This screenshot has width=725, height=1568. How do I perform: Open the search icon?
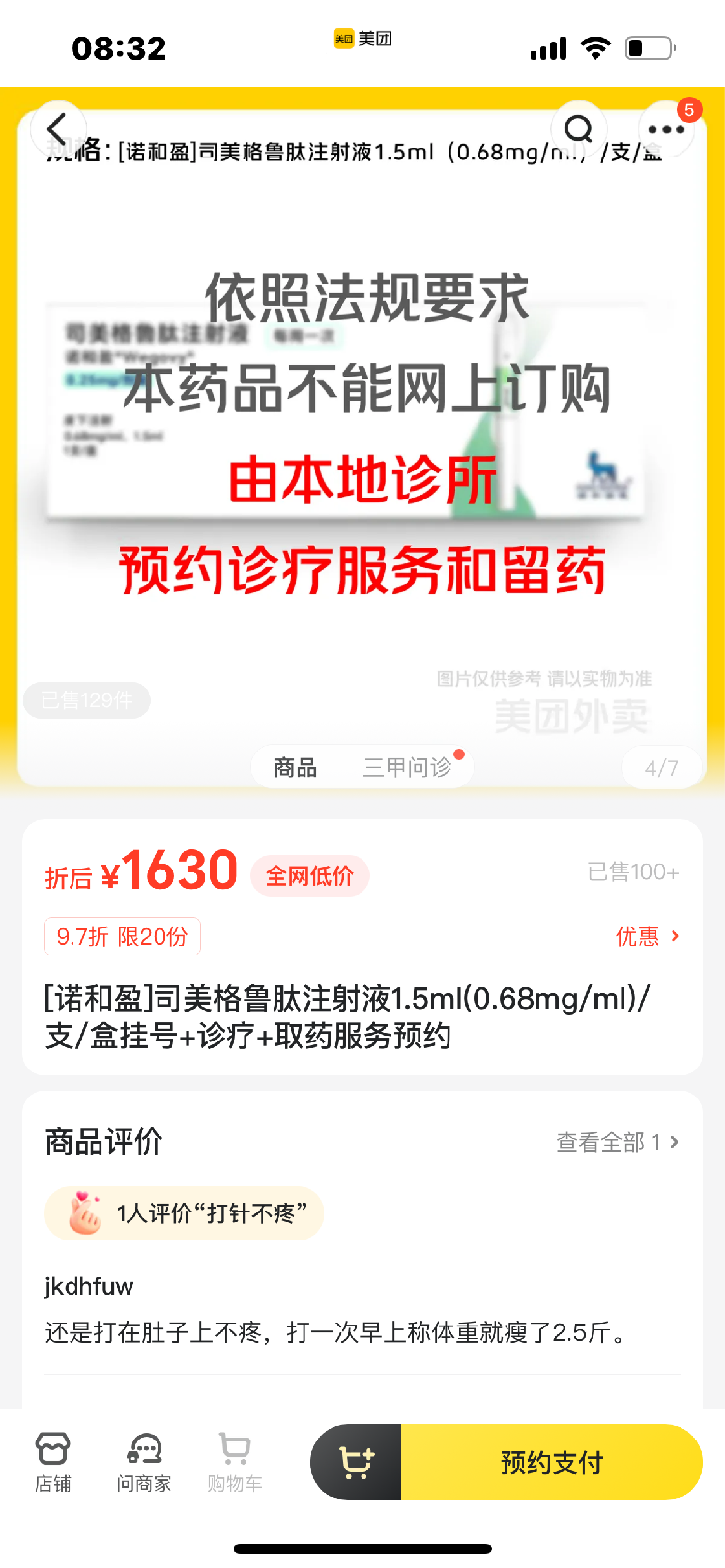pyautogui.click(x=578, y=128)
